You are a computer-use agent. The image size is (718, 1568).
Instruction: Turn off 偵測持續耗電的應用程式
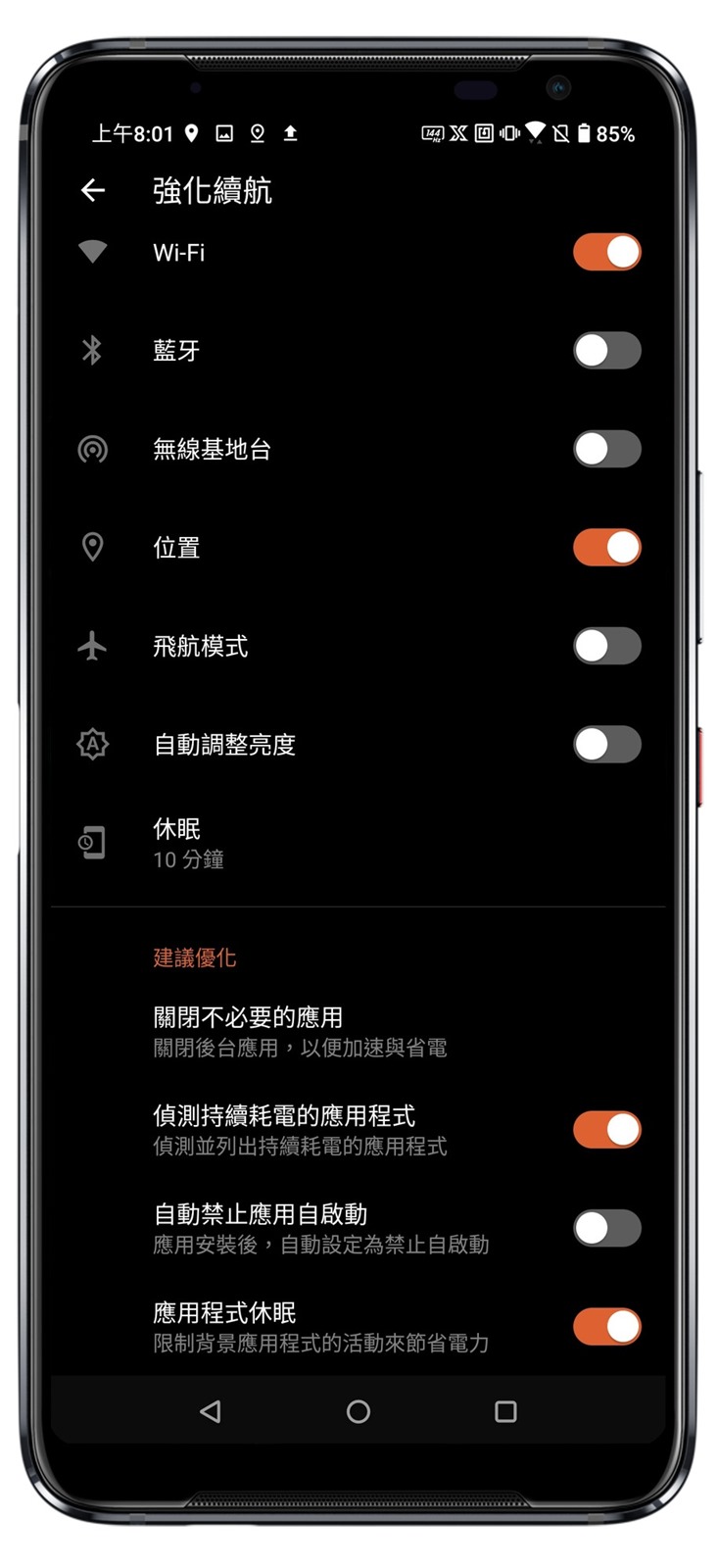pos(606,1129)
